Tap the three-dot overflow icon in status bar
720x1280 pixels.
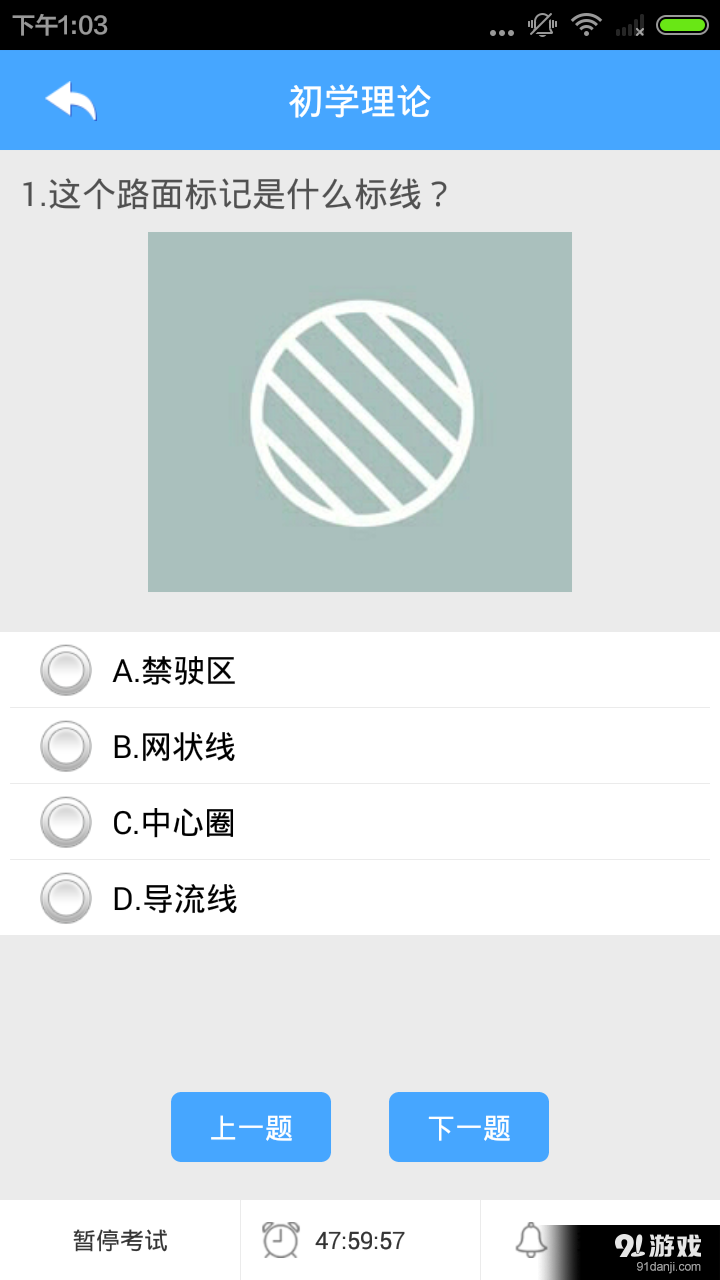point(499,29)
